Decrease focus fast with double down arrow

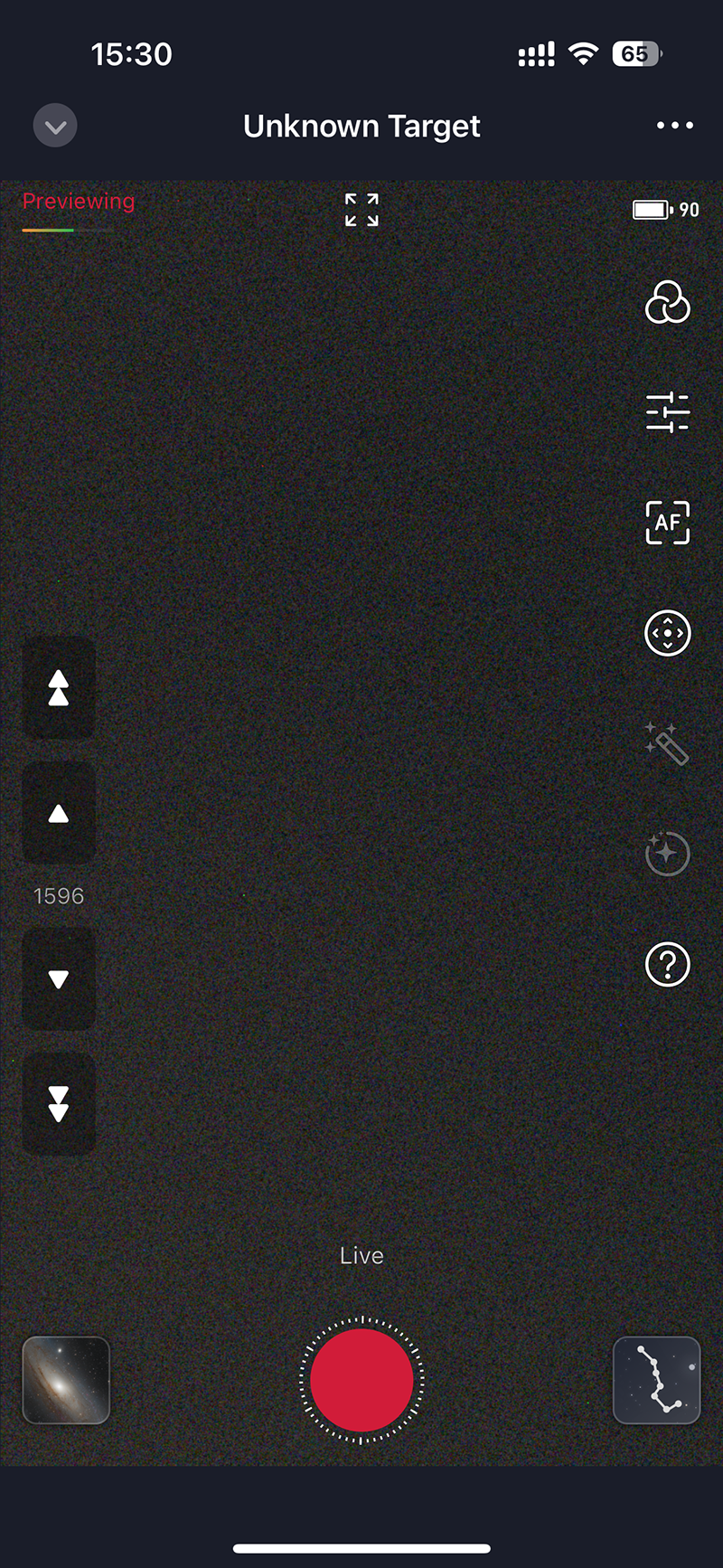coord(59,1104)
